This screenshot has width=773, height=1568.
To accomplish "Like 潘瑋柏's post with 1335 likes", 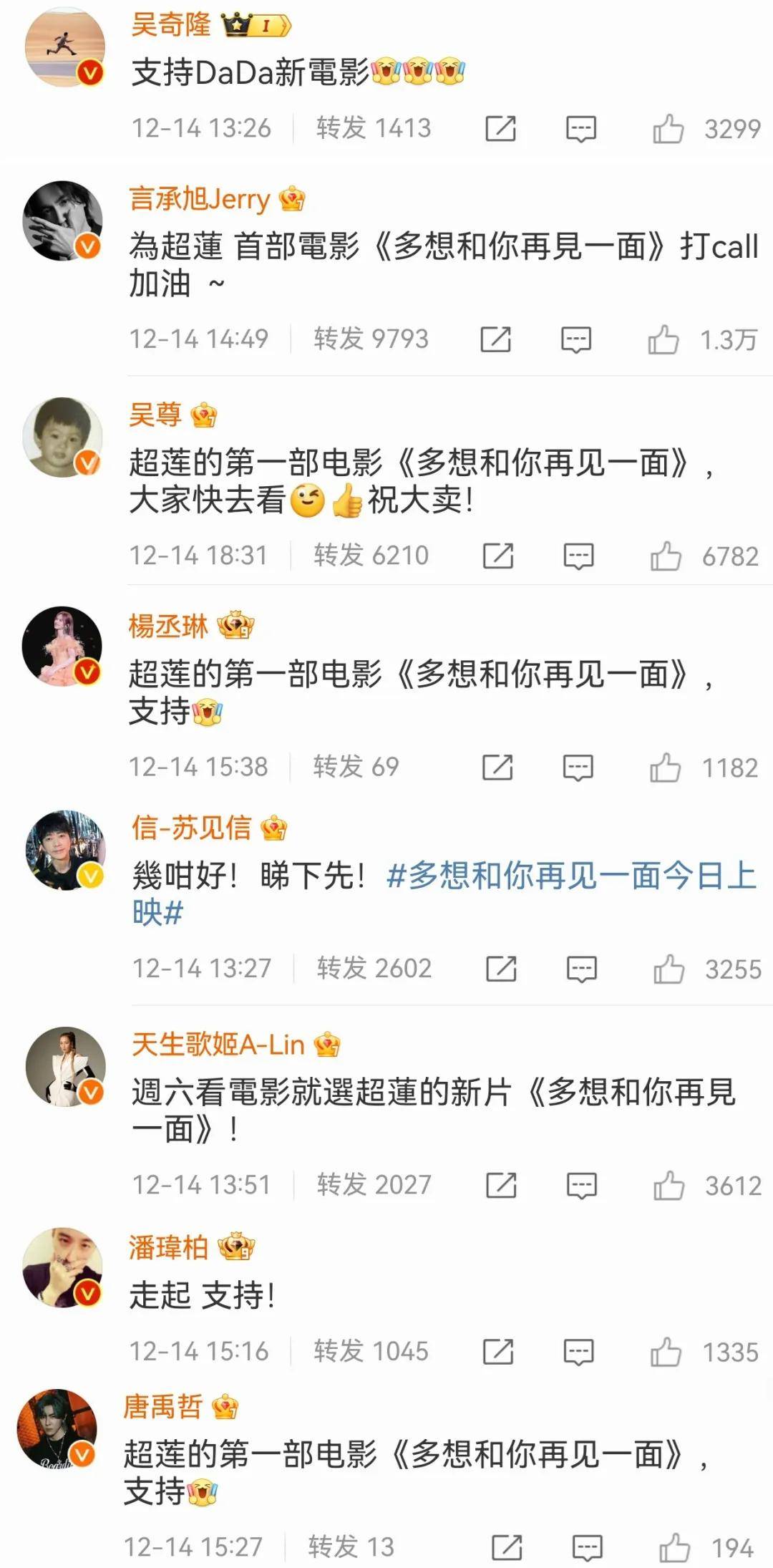I will (665, 1352).
